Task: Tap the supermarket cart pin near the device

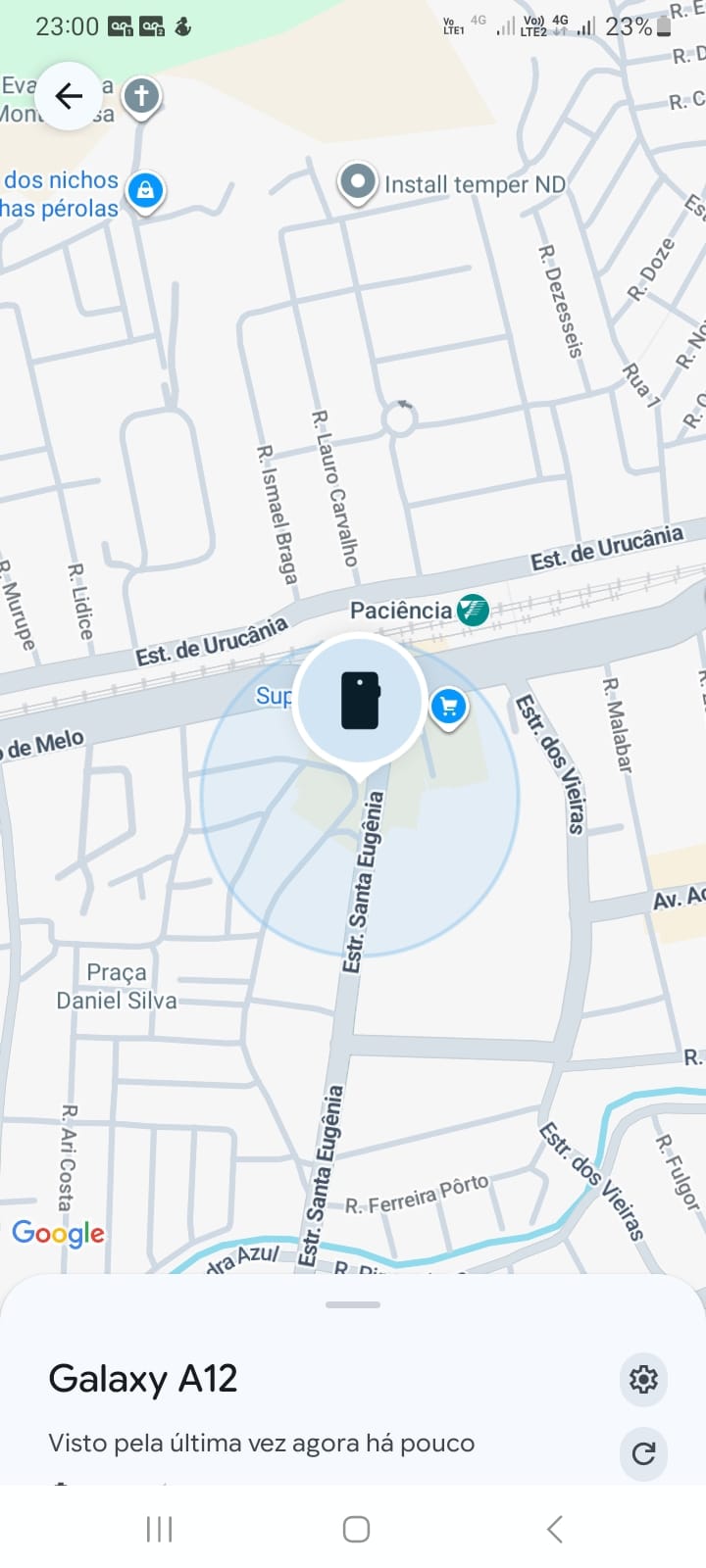Action: [449, 706]
